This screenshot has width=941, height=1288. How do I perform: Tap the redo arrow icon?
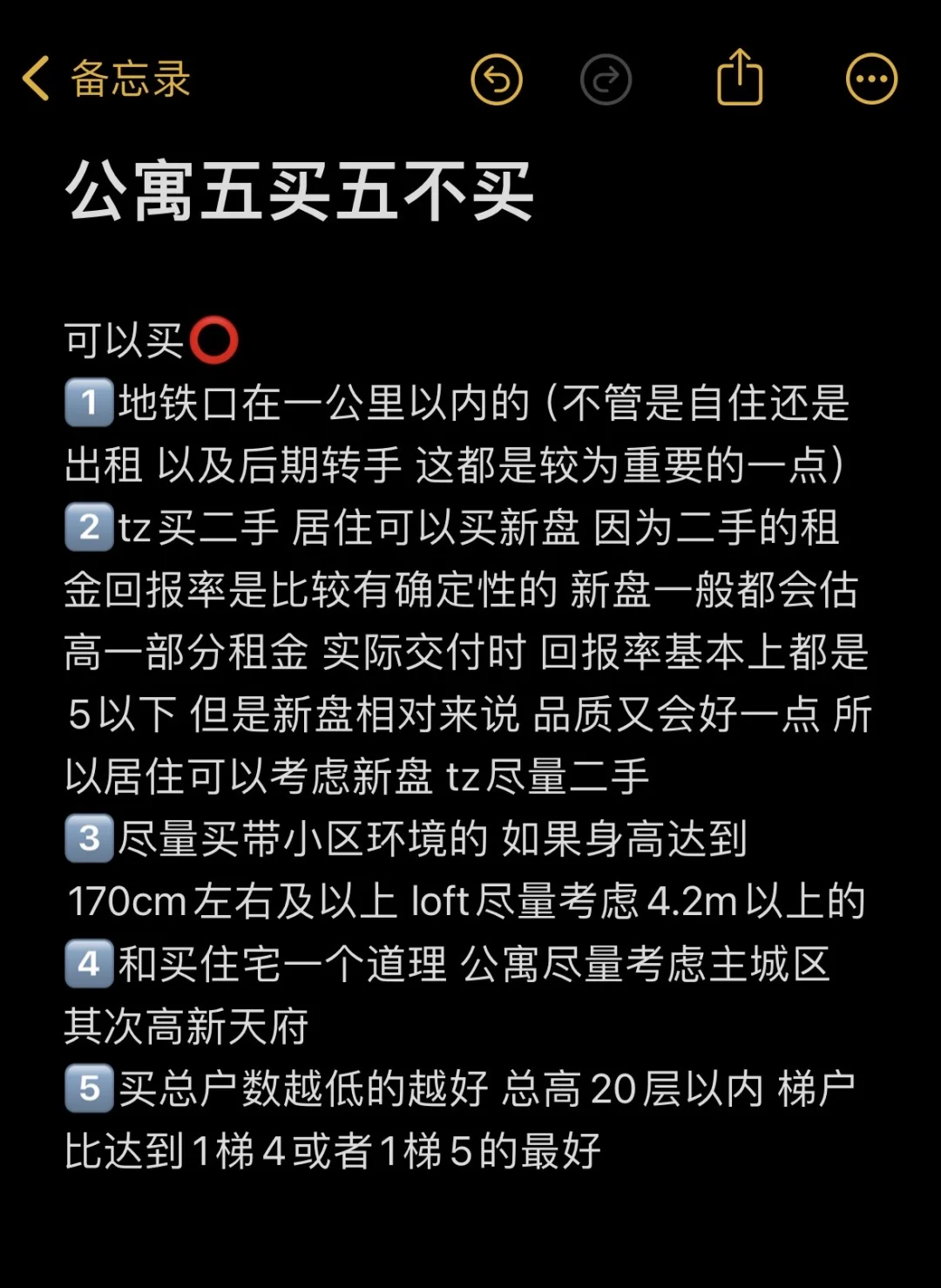point(606,78)
